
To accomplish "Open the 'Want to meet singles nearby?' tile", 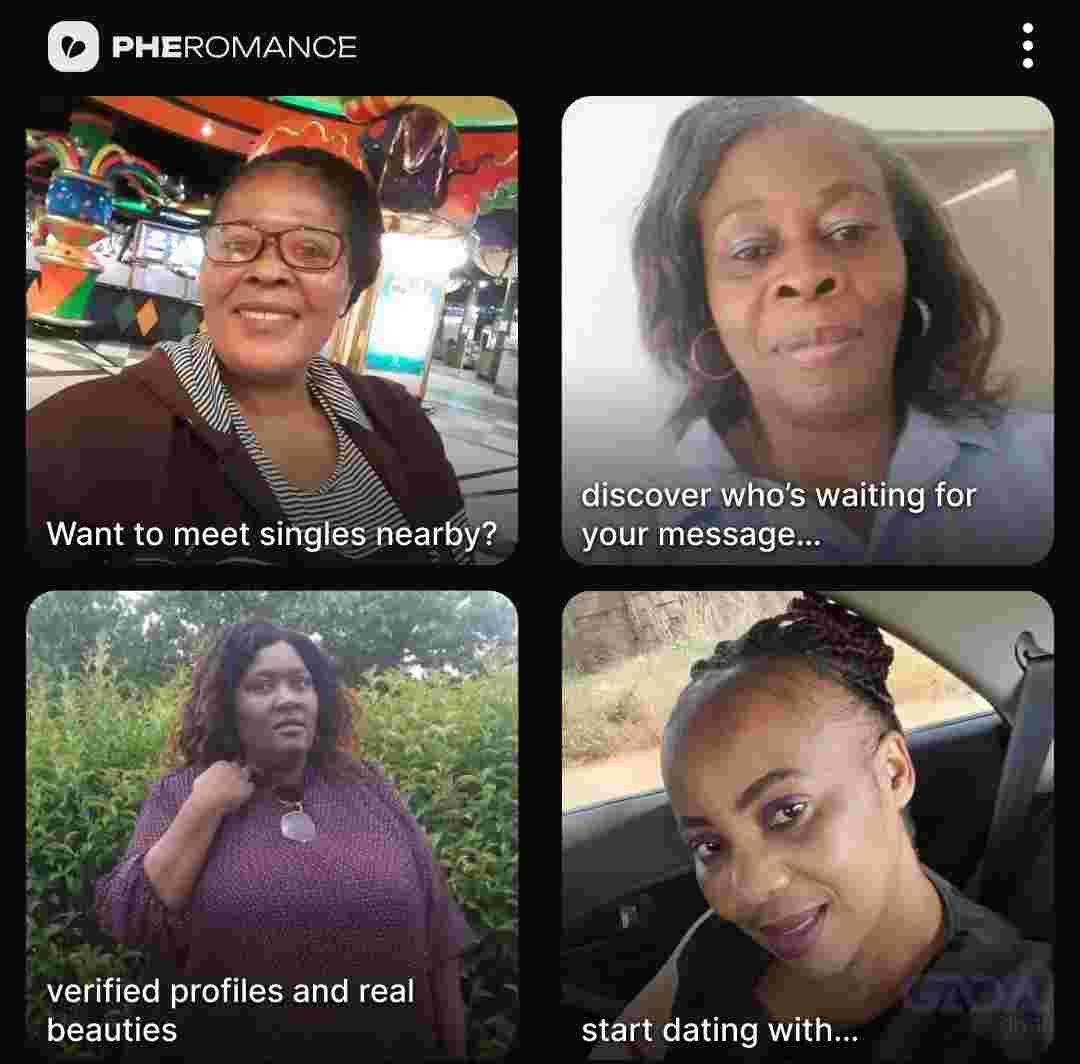I will click(271, 331).
